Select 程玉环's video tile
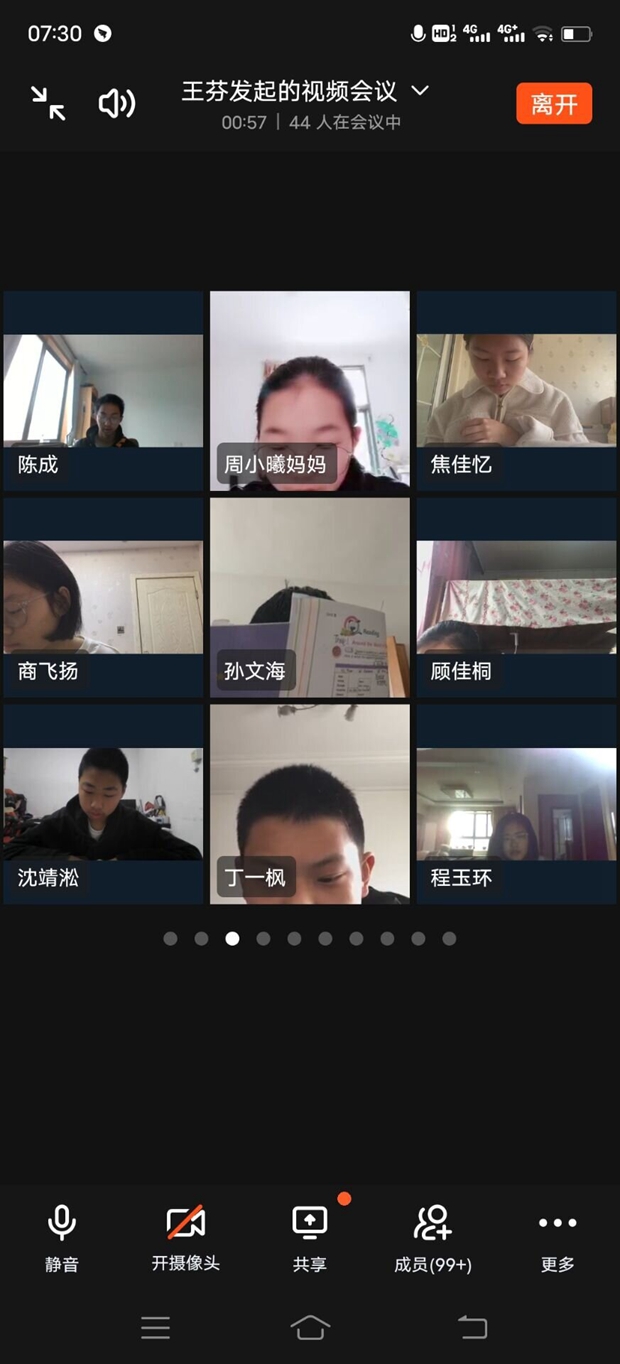 click(516, 804)
